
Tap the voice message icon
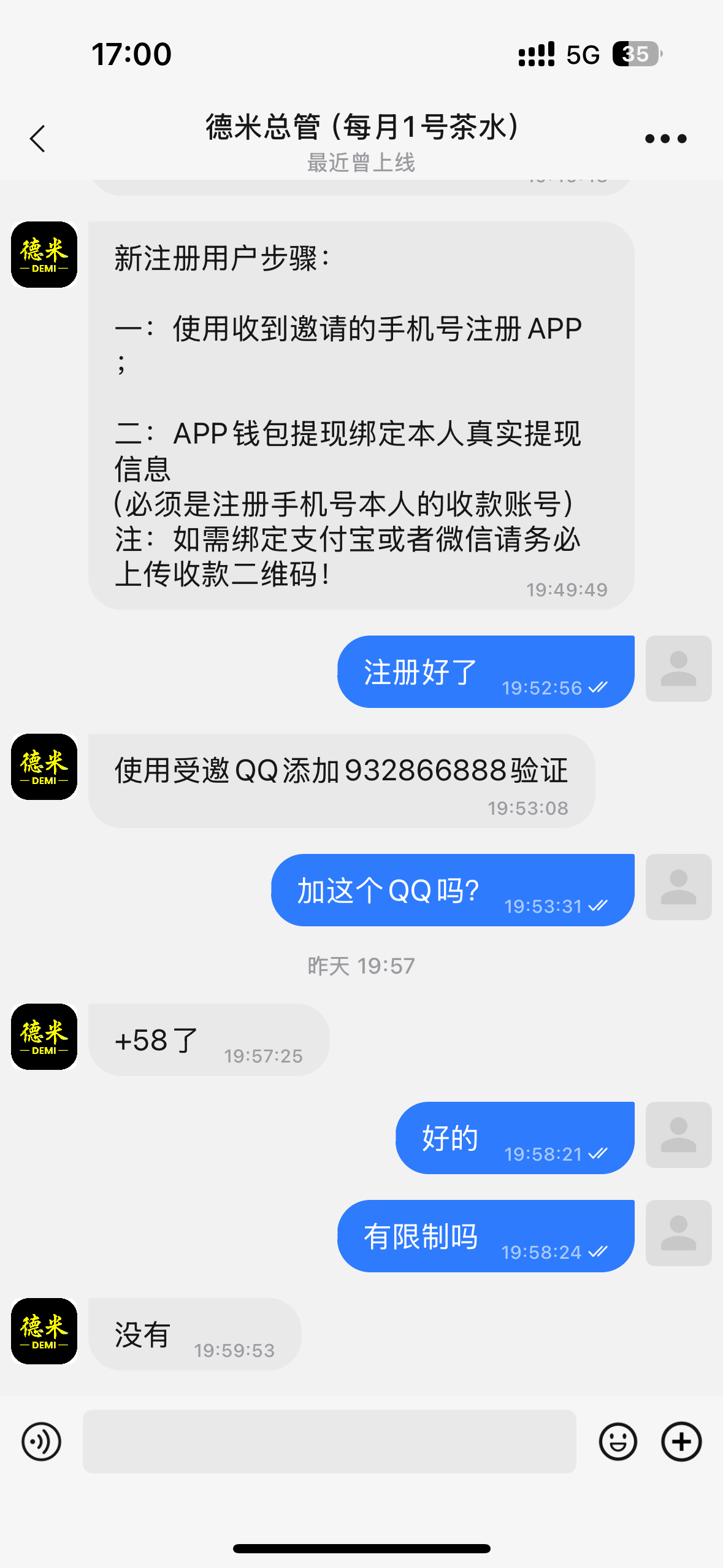(41, 1441)
